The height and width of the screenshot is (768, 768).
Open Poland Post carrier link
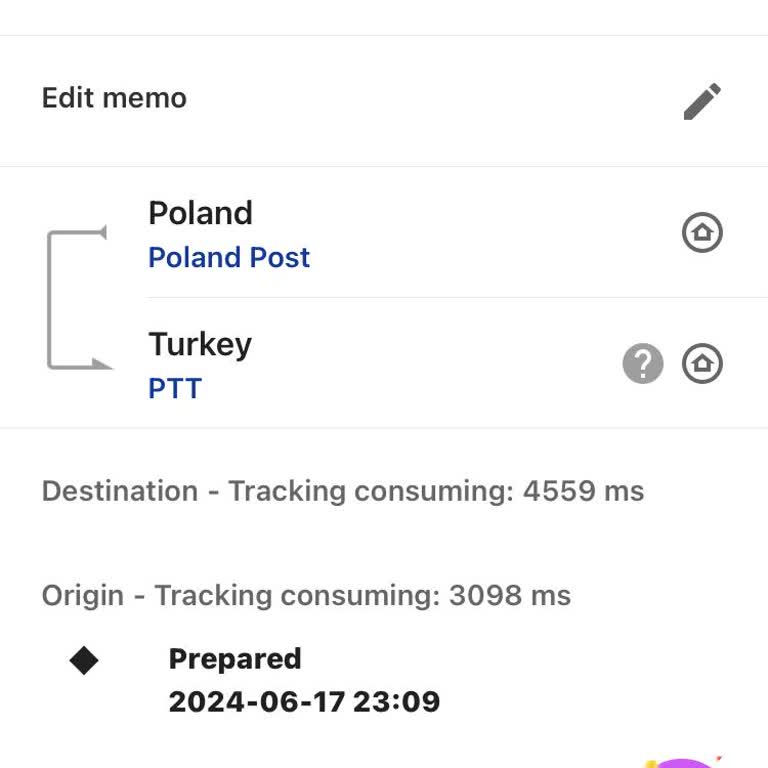[x=229, y=257]
